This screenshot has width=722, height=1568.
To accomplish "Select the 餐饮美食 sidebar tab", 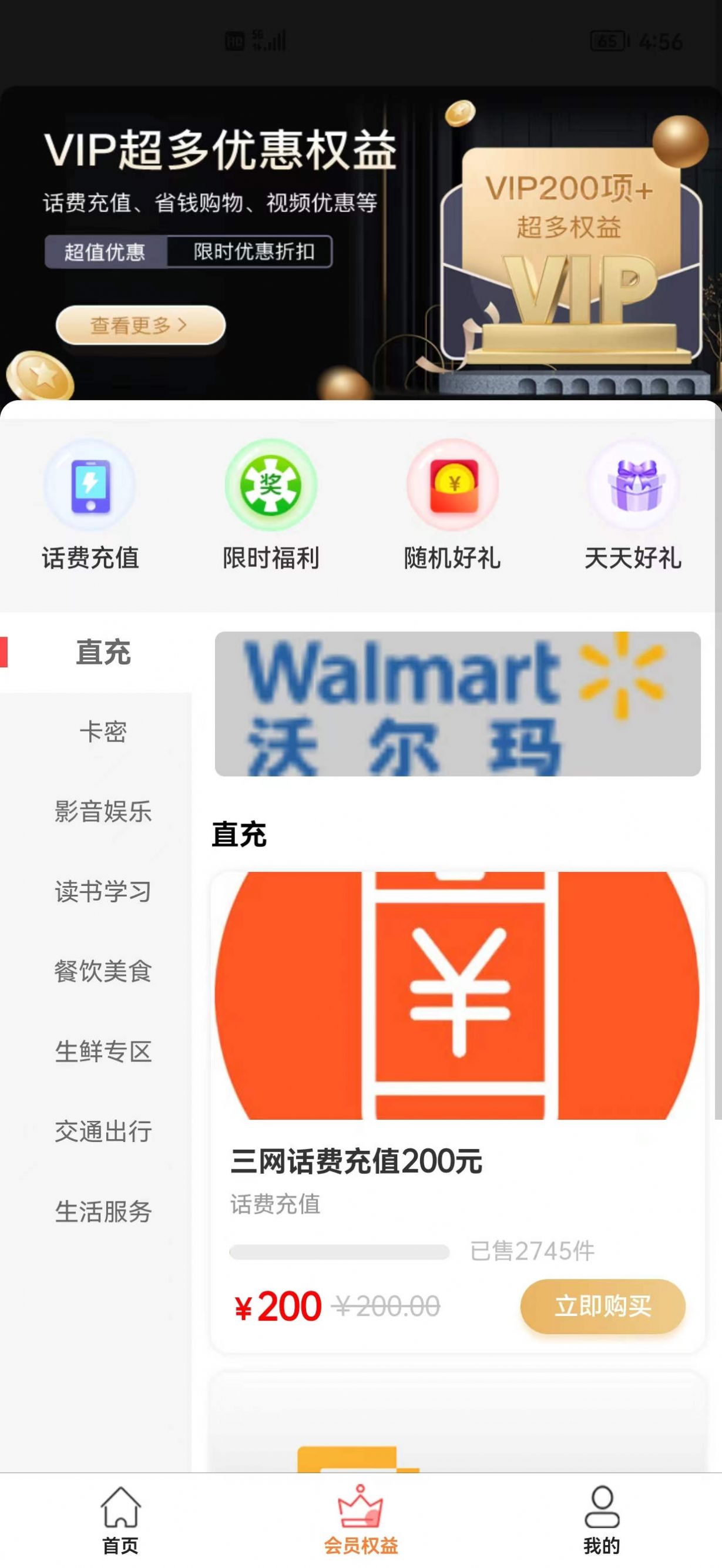I will (104, 973).
